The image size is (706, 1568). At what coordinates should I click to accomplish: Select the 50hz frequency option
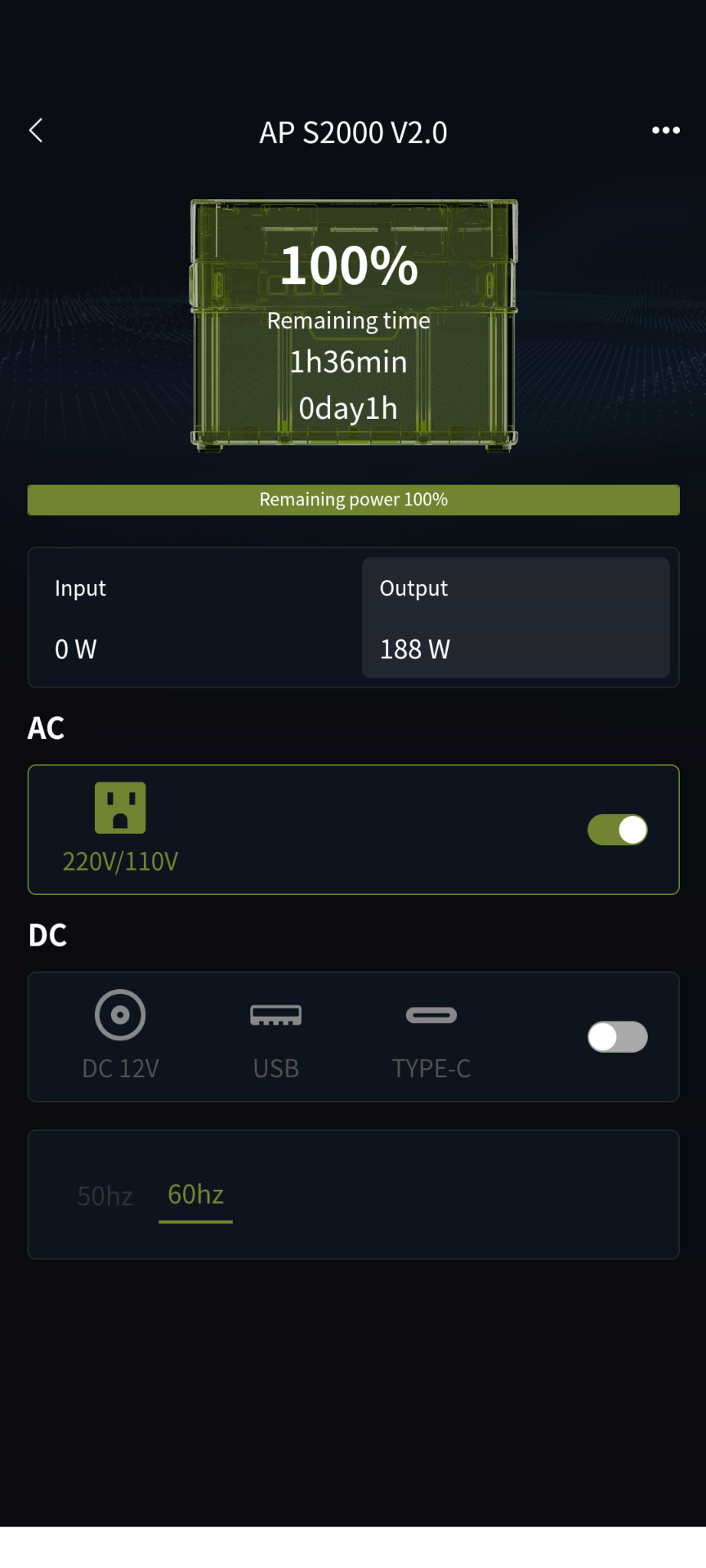[105, 1196]
